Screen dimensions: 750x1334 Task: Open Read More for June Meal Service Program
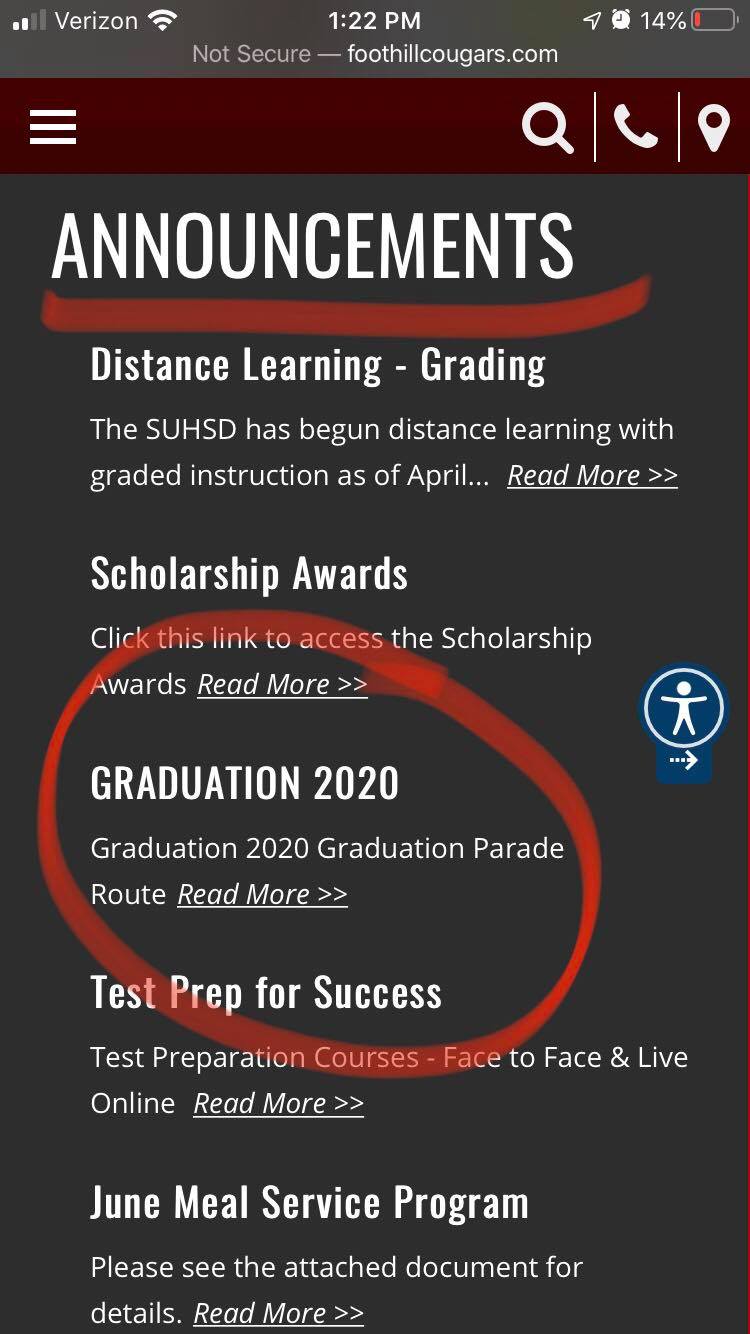(x=278, y=1312)
